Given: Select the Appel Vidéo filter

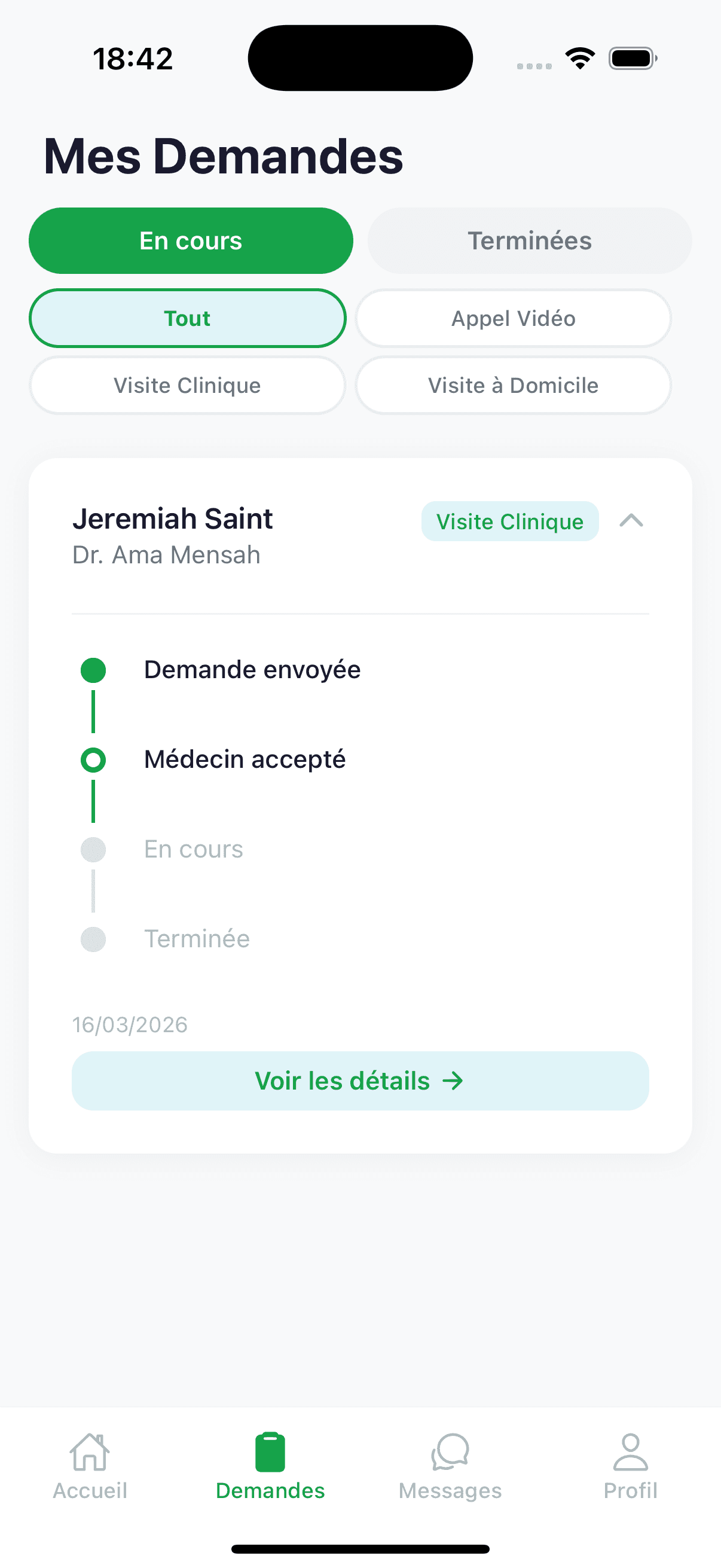Looking at the screenshot, I should tap(512, 318).
